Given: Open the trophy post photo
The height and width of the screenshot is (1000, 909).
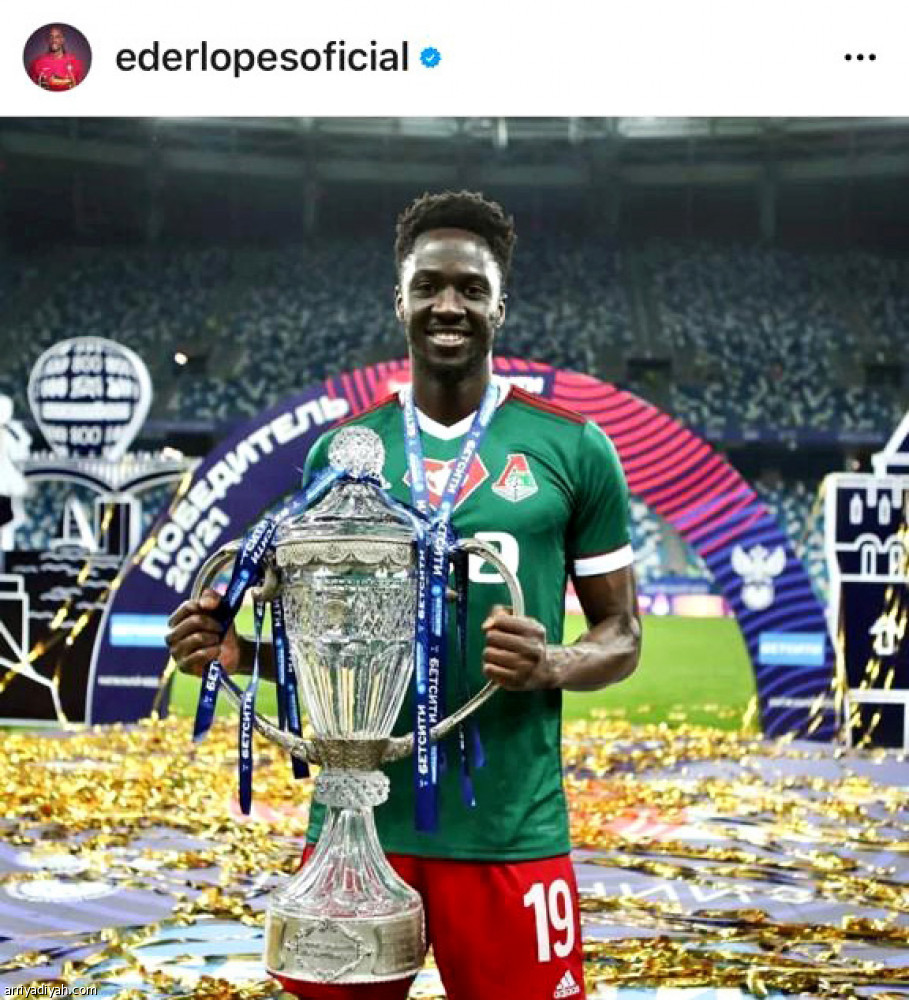Looking at the screenshot, I should click(x=454, y=558).
